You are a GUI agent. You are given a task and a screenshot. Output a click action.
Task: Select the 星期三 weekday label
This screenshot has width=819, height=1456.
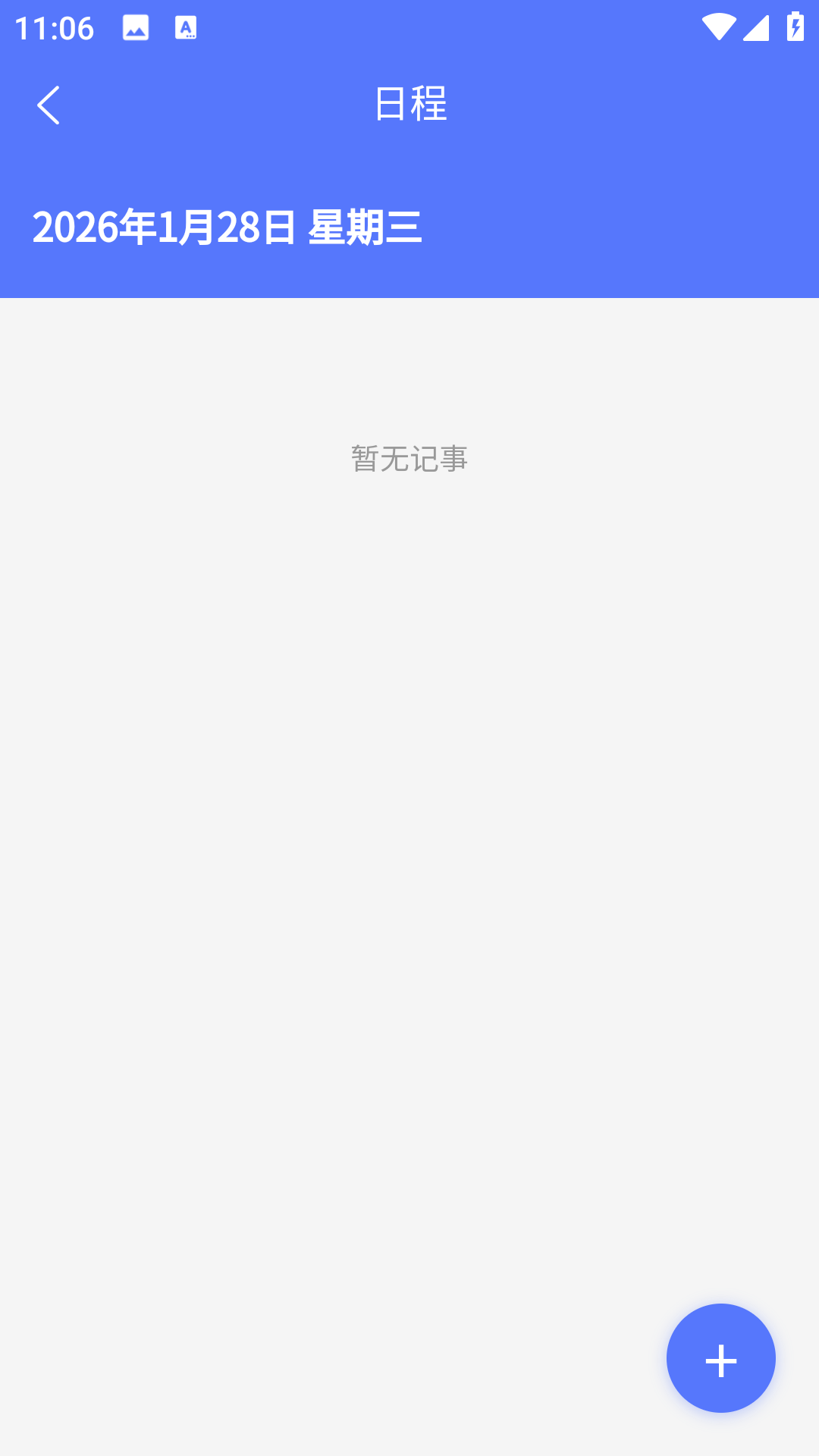(x=367, y=227)
